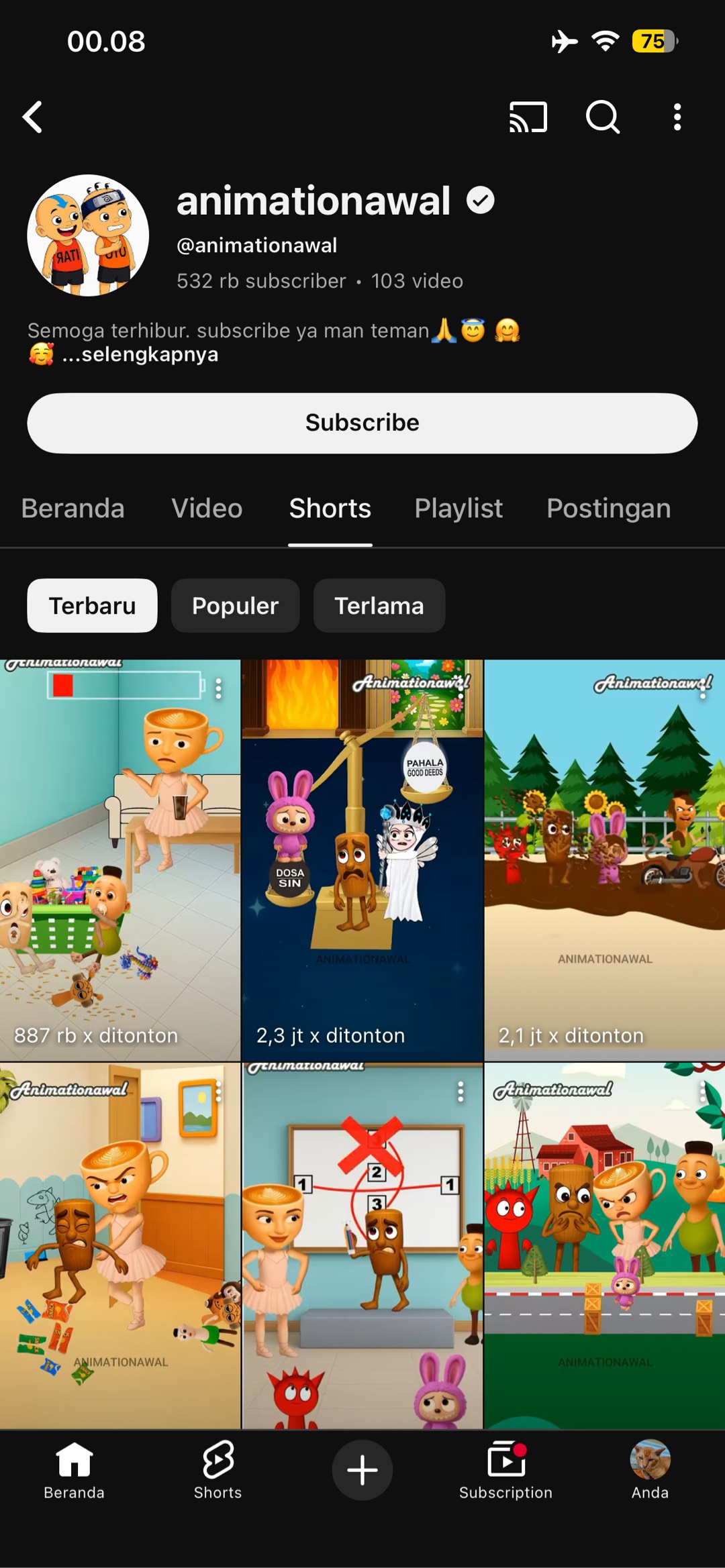Open Subscription in bottom navigation
Screen dimensions: 725x1568
(x=505, y=1470)
